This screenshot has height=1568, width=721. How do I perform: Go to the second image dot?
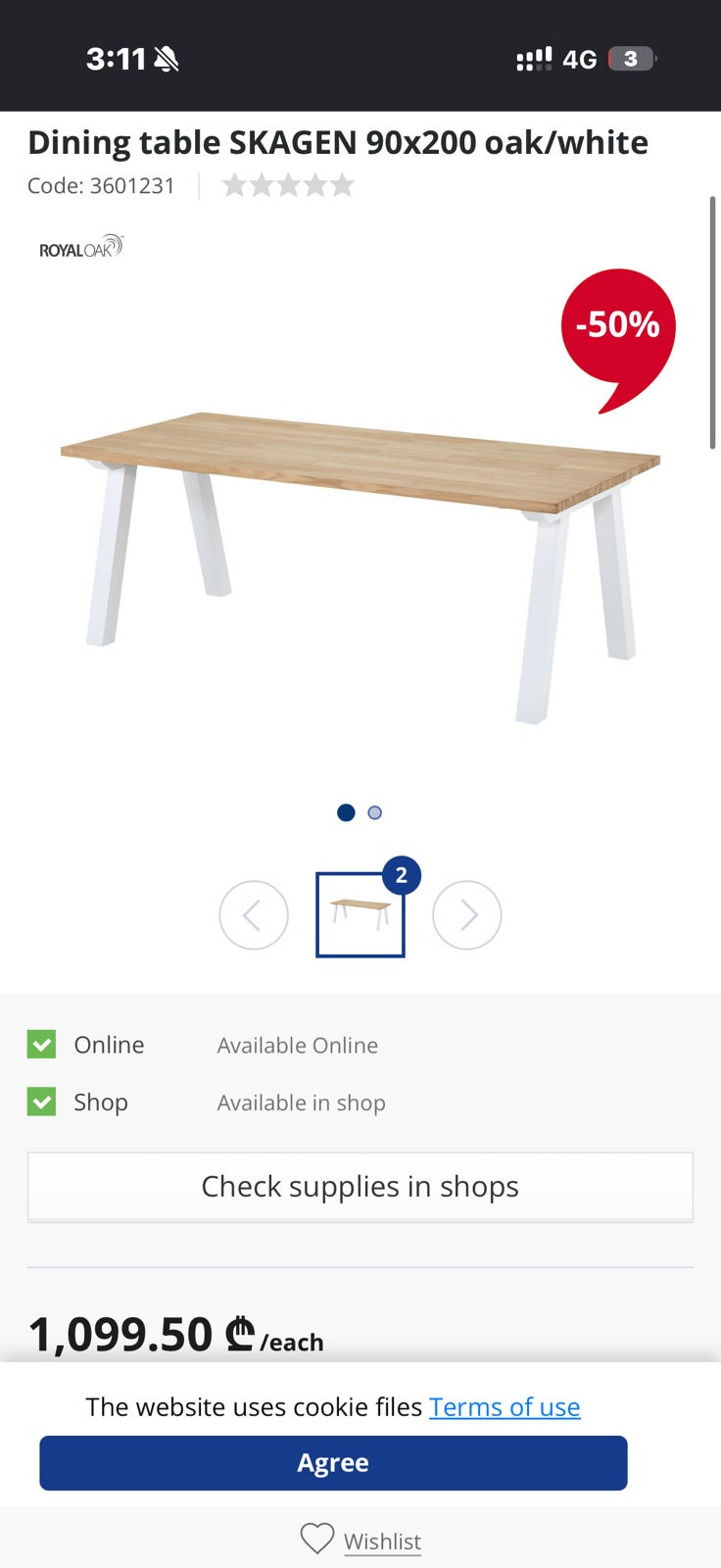pyautogui.click(x=374, y=812)
